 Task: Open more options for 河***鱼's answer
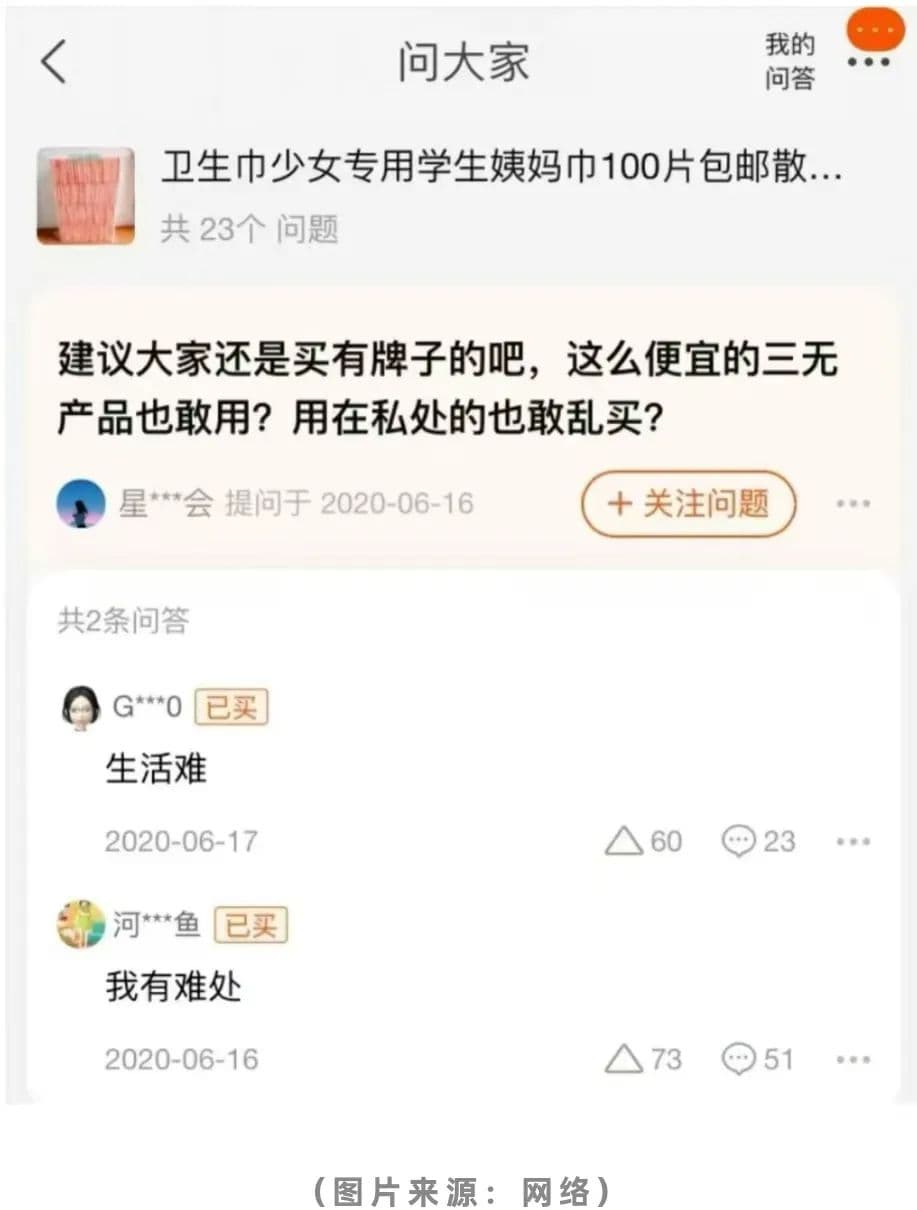tap(852, 1060)
